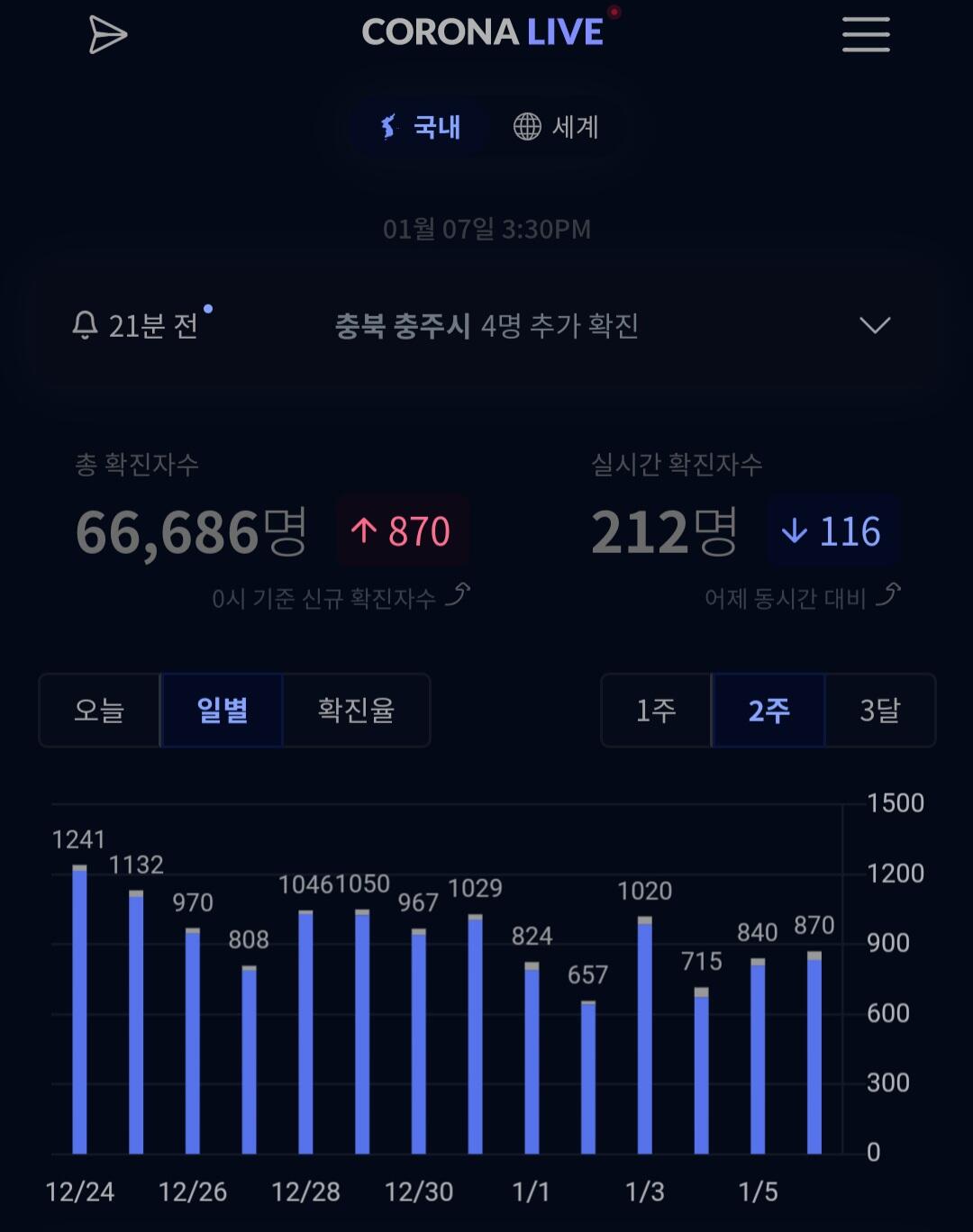Set chart range to 2주
The height and width of the screenshot is (1232, 973).
768,711
